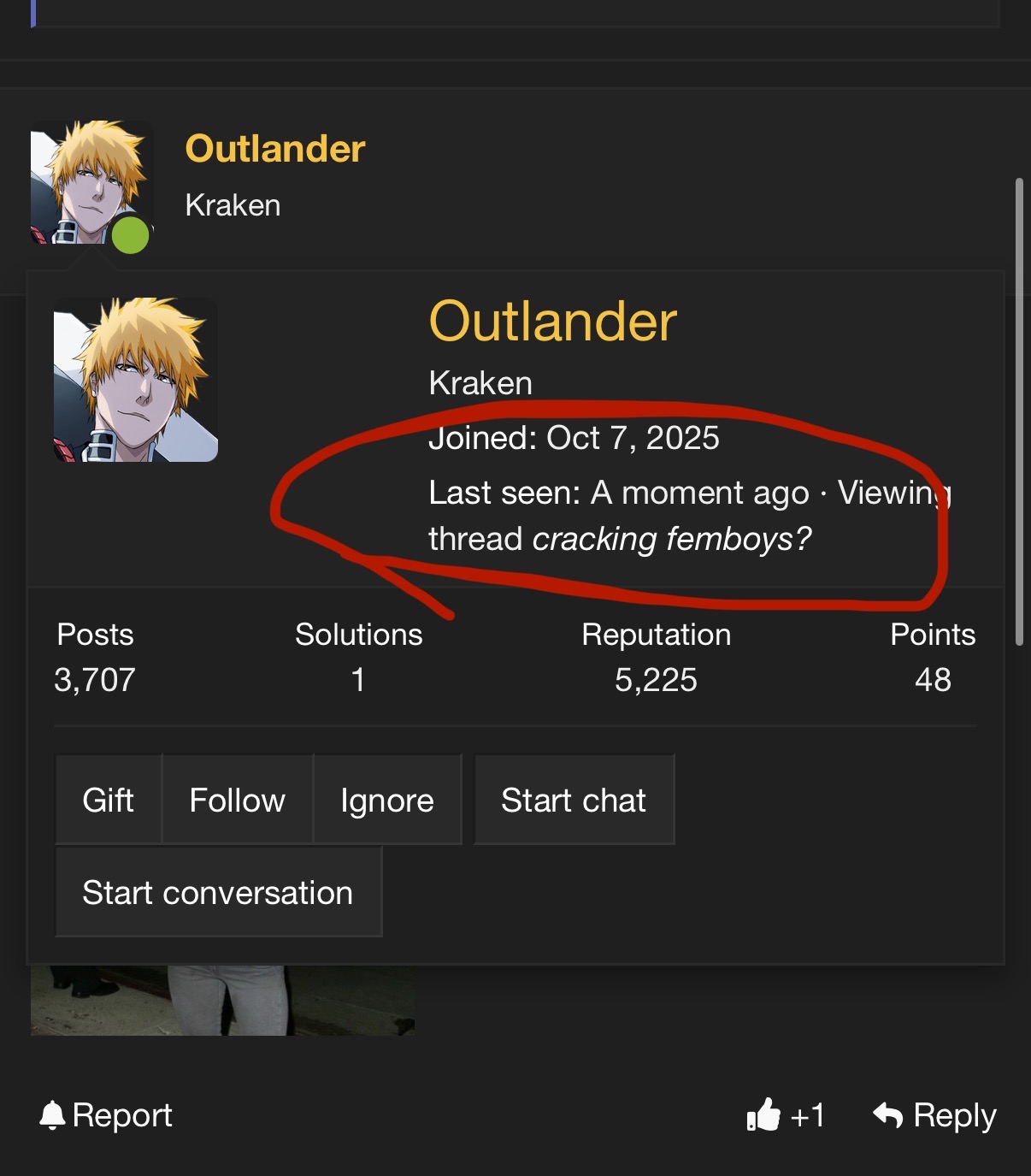The height and width of the screenshot is (1176, 1031).
Task: Follow the user Outlander
Action: click(237, 800)
